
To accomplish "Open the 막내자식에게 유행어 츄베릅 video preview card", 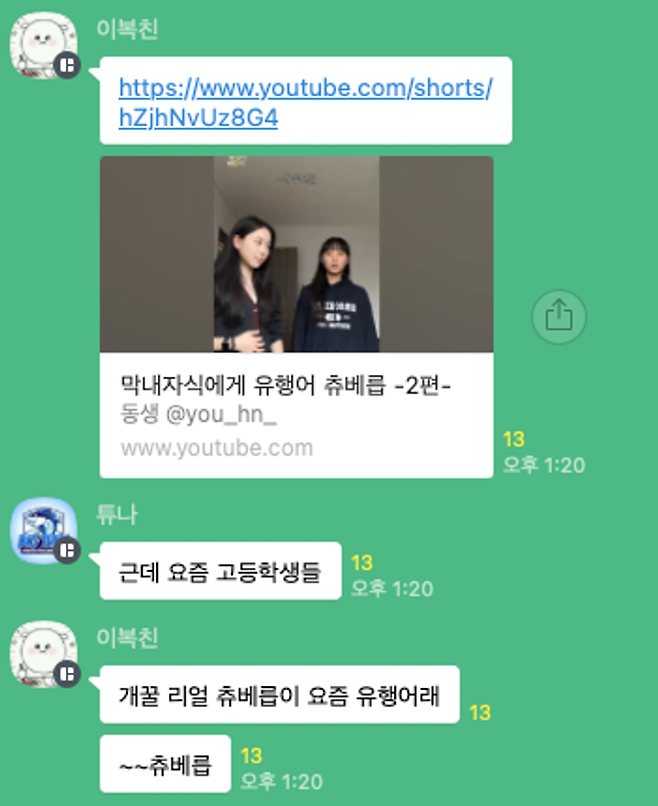I will point(296,316).
